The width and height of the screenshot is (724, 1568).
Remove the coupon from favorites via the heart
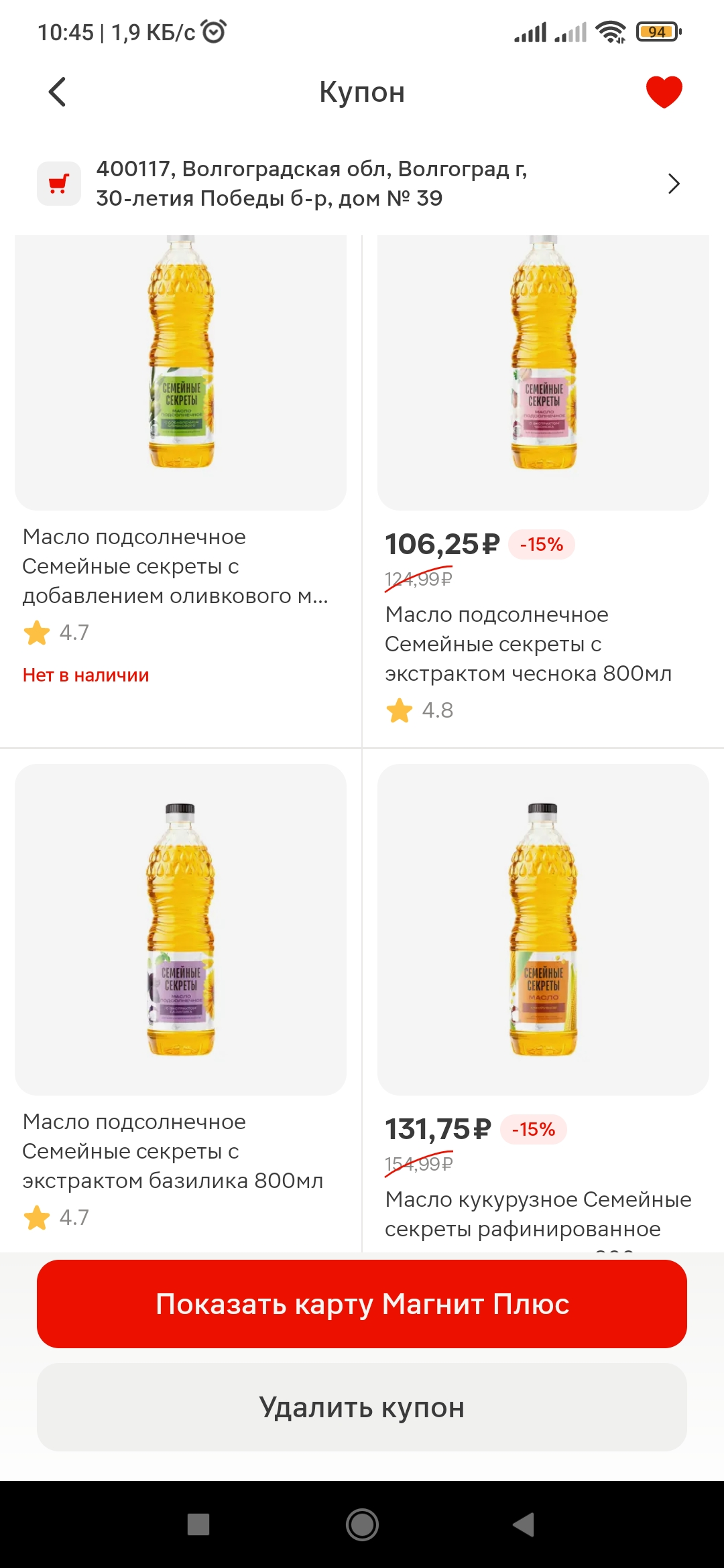point(664,92)
